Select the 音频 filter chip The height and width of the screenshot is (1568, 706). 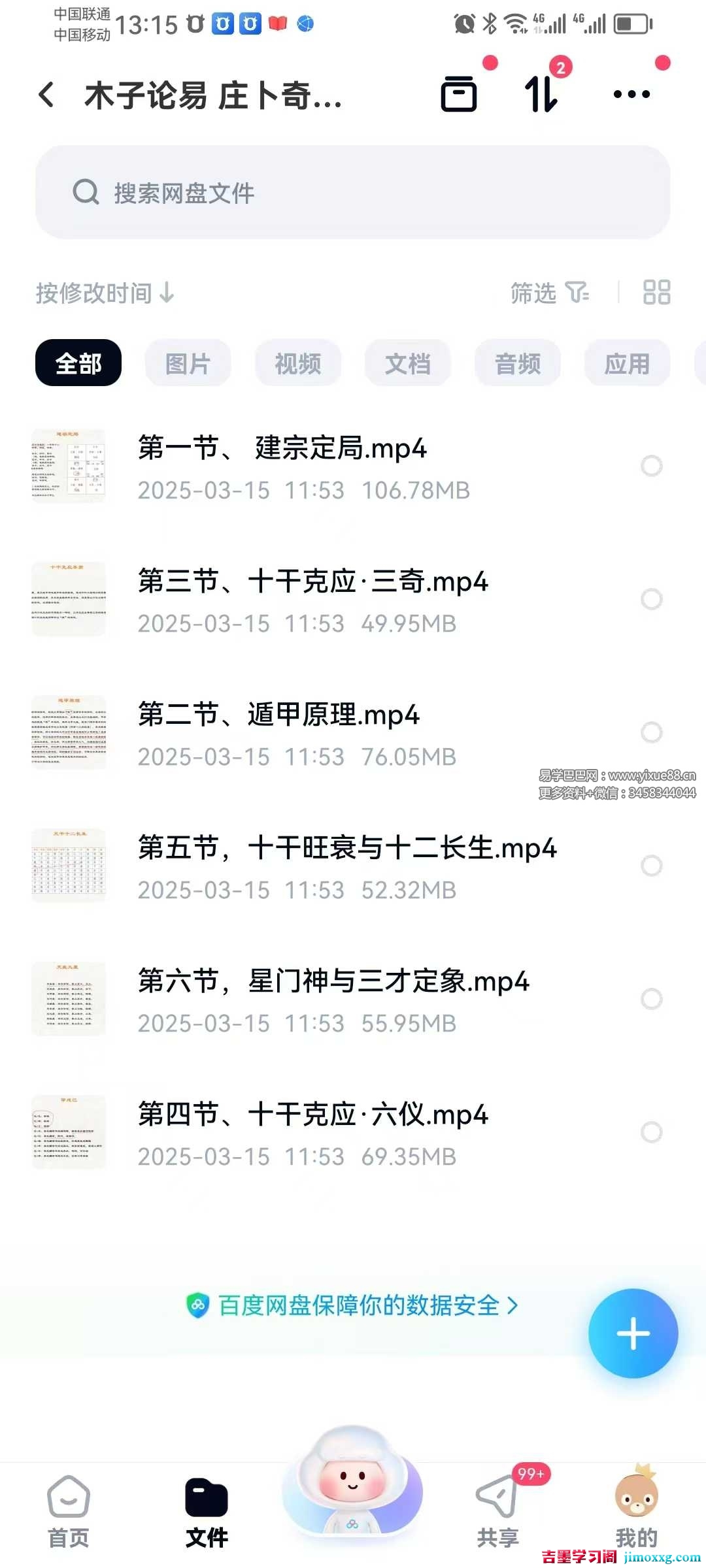point(518,363)
